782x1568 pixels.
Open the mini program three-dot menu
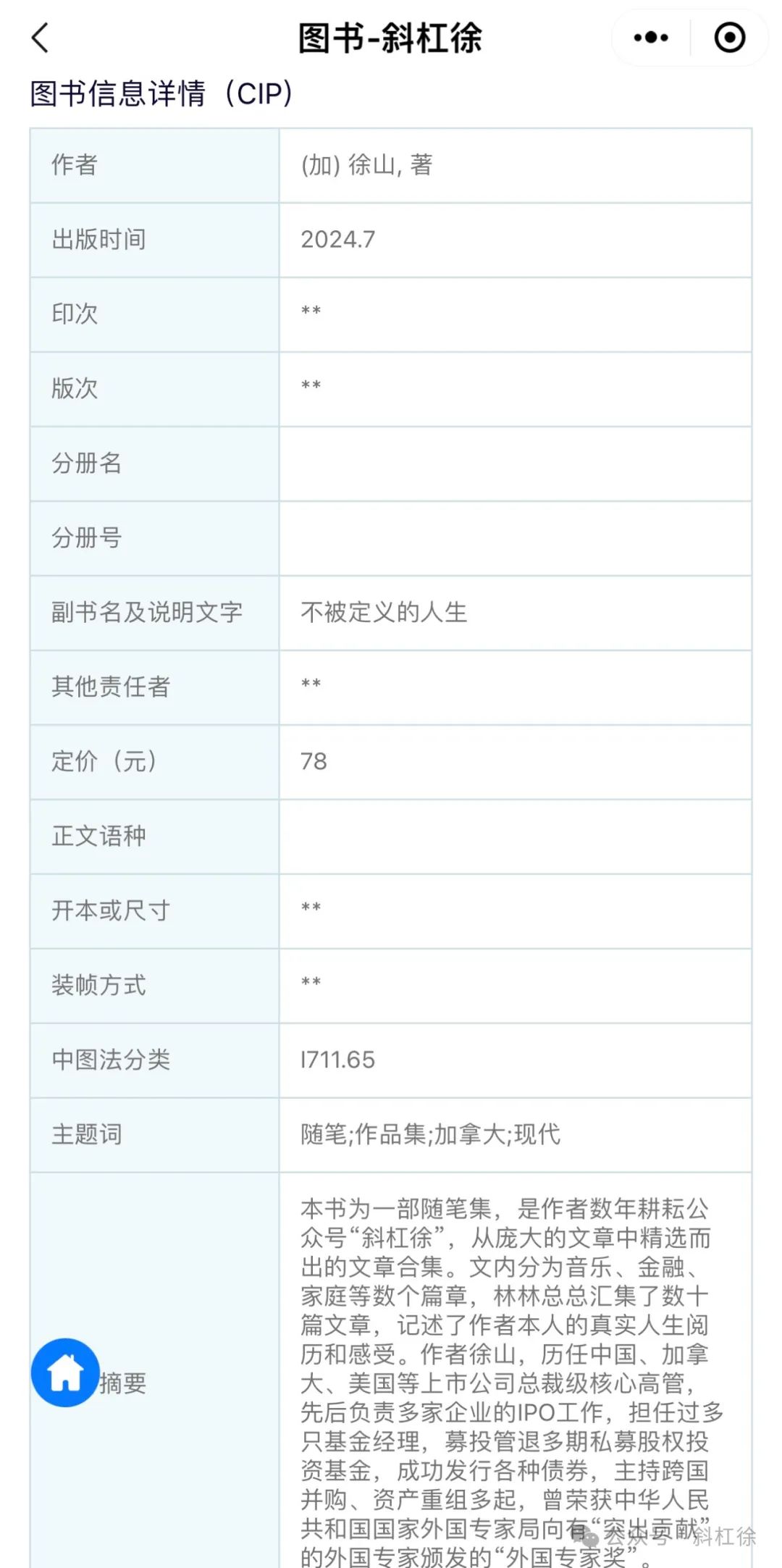coord(650,38)
